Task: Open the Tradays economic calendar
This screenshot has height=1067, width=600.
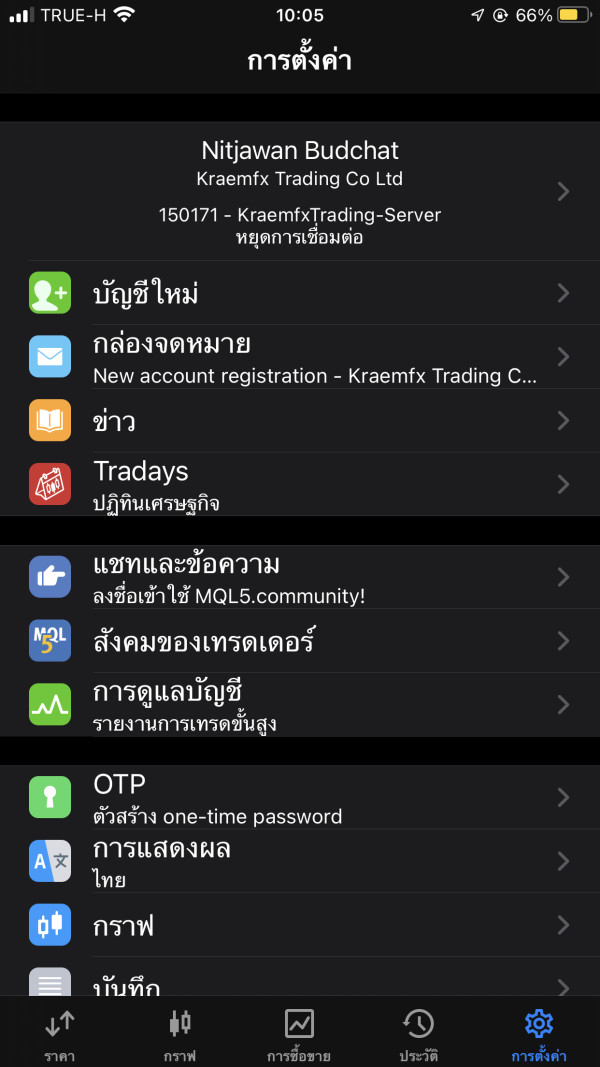Action: [300, 484]
